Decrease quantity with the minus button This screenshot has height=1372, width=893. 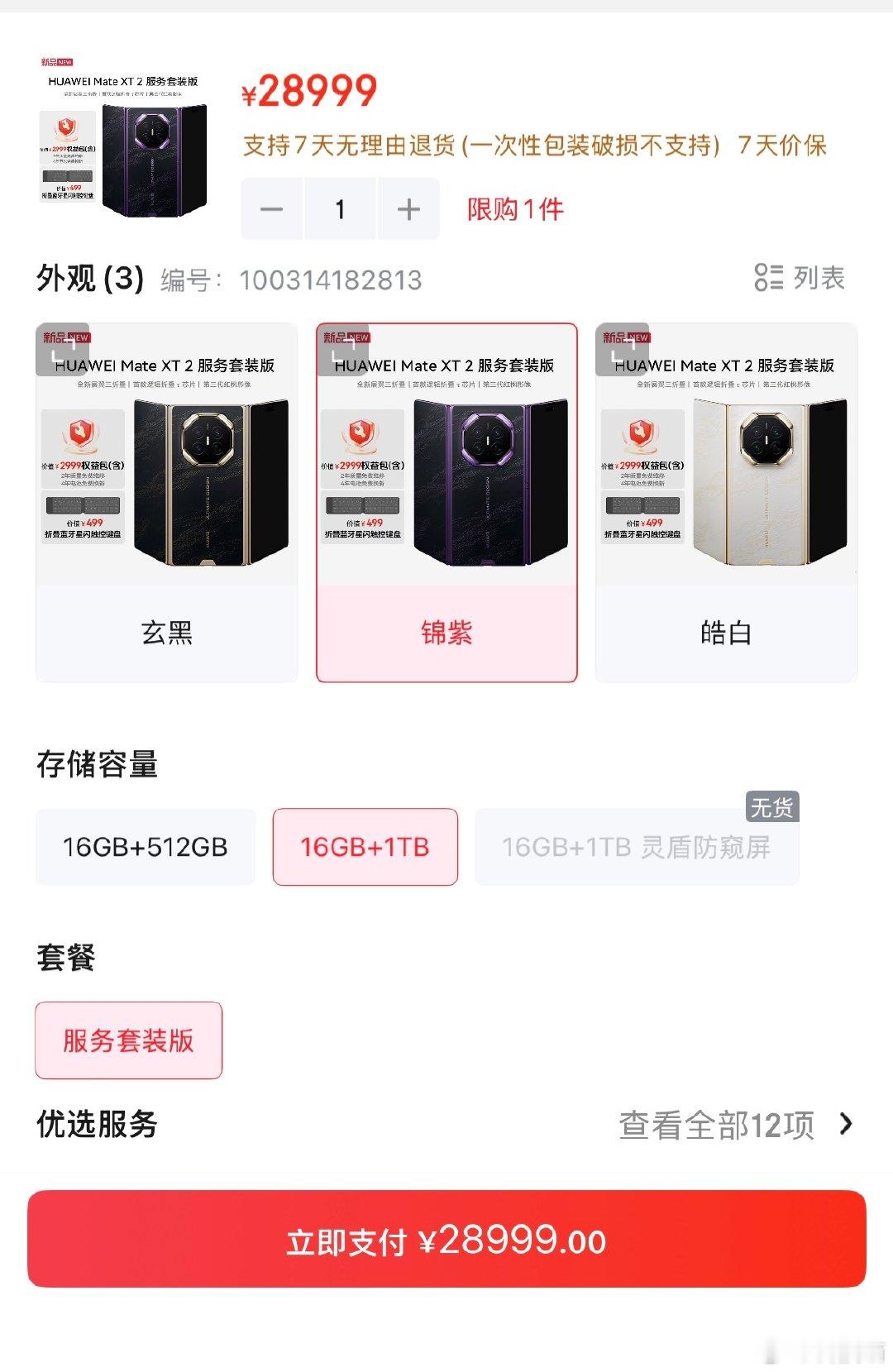click(x=272, y=209)
